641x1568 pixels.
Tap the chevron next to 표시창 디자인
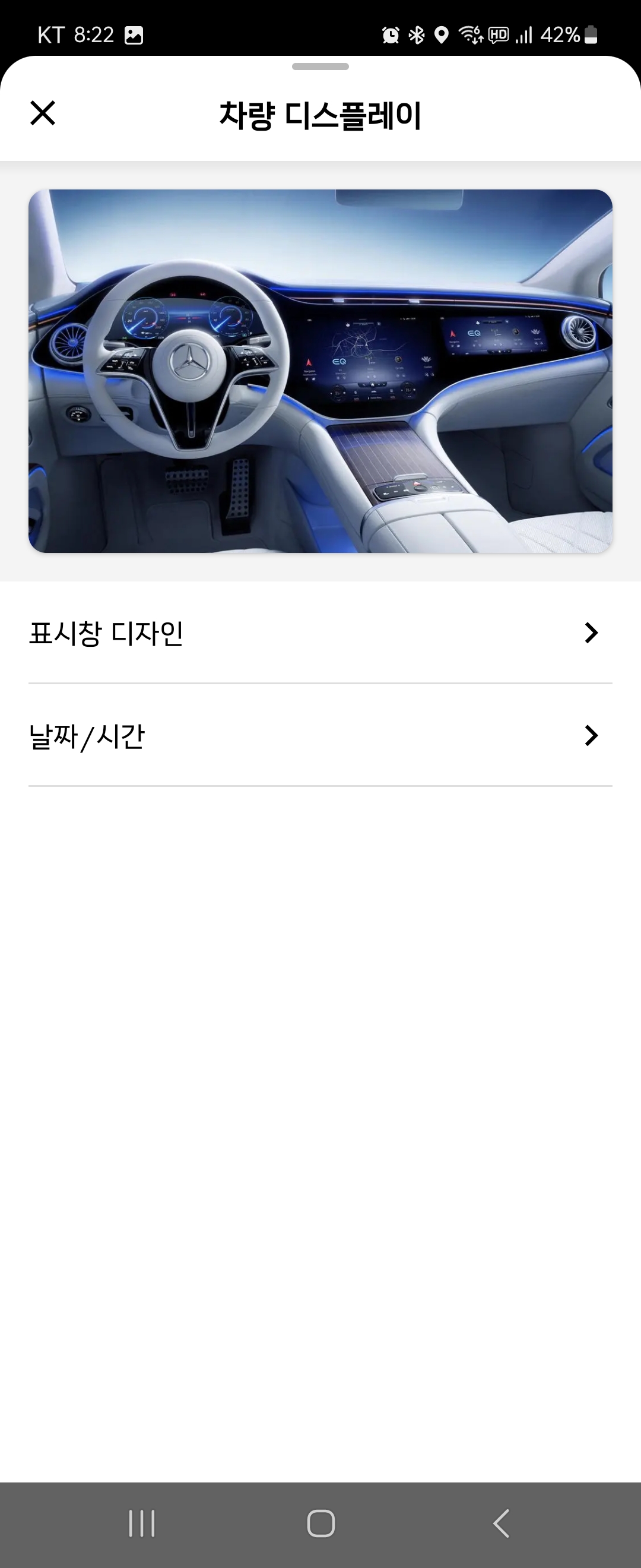pos(591,633)
